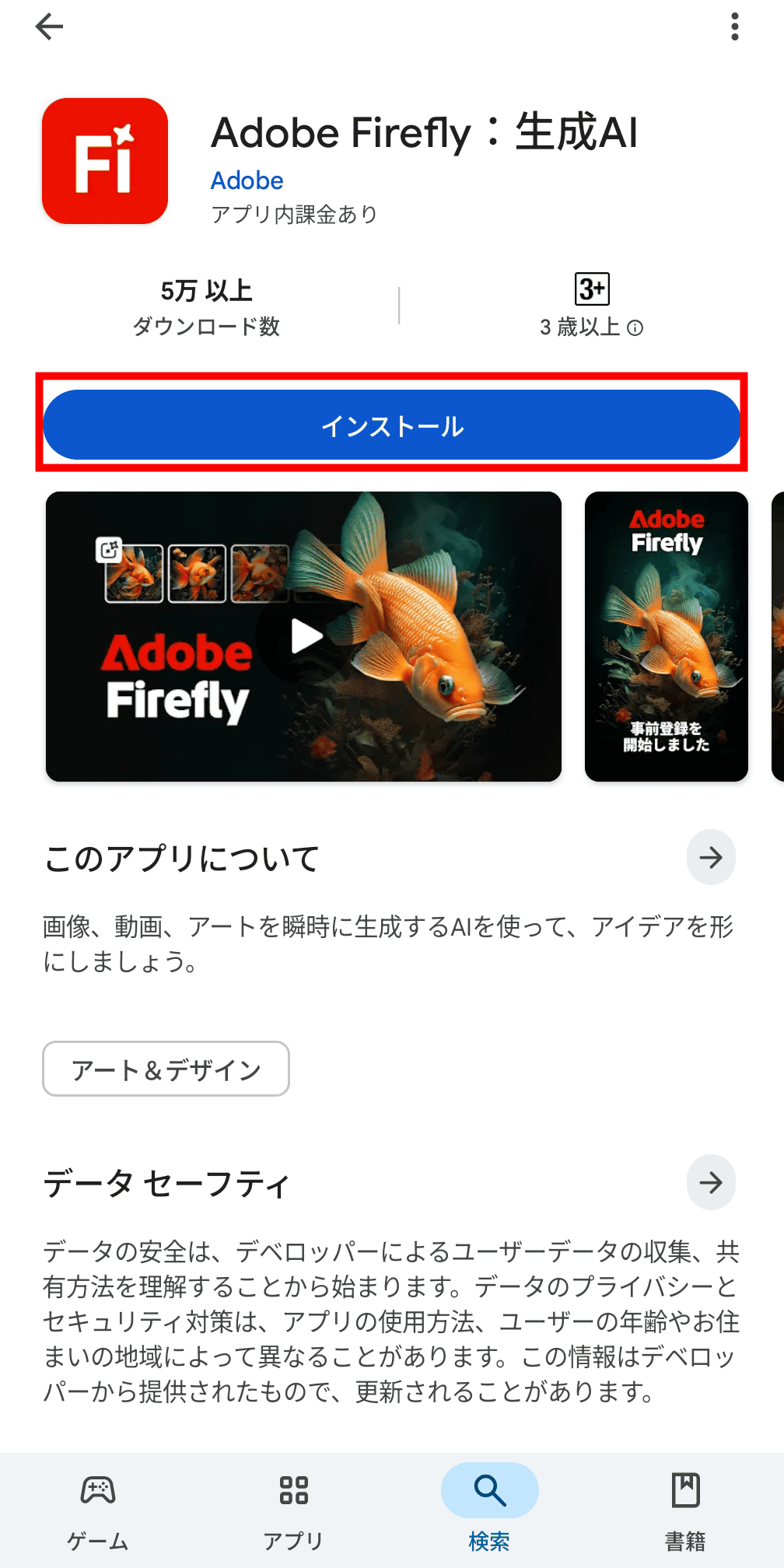Open the データ セーフティ arrow

(711, 1182)
